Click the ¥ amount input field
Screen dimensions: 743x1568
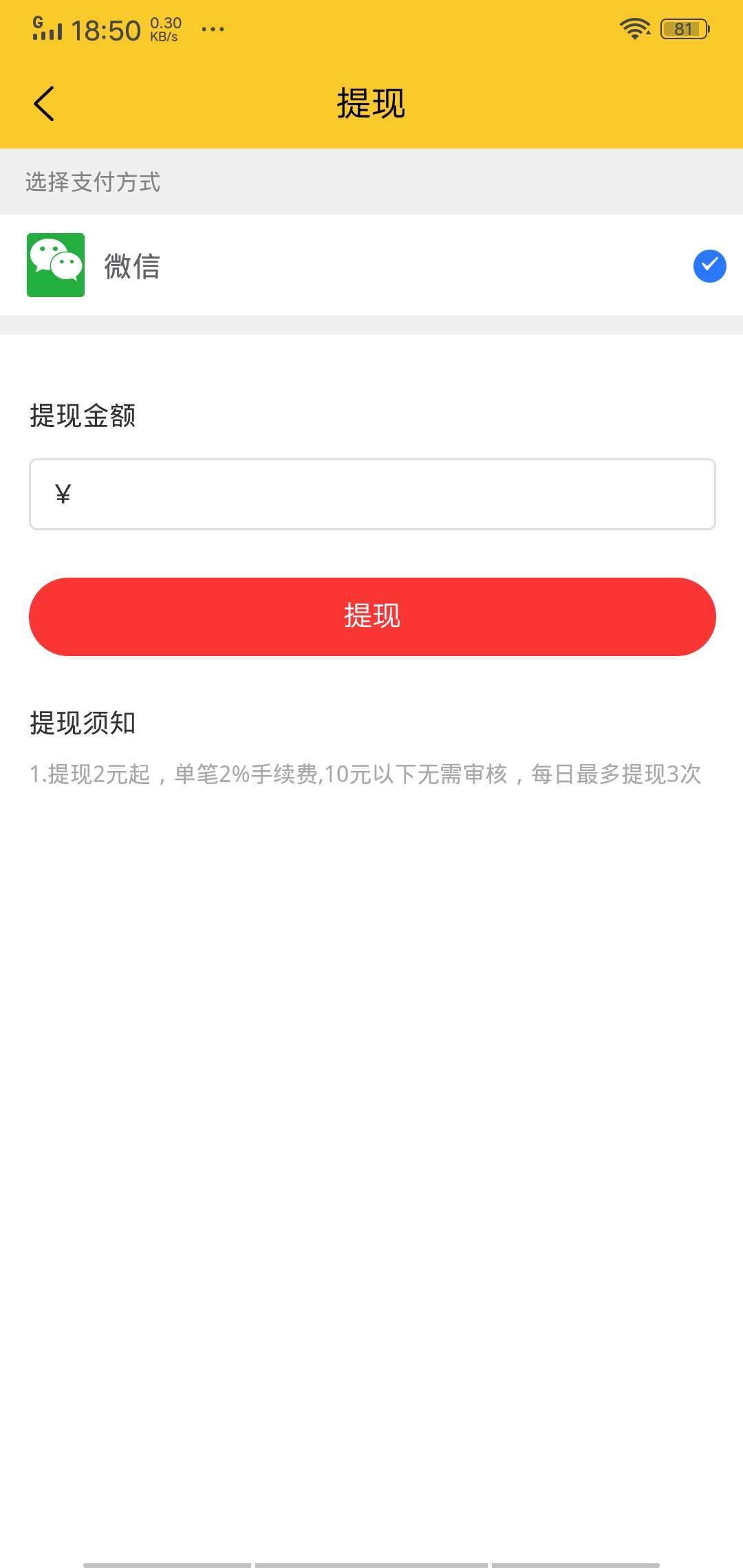[371, 493]
